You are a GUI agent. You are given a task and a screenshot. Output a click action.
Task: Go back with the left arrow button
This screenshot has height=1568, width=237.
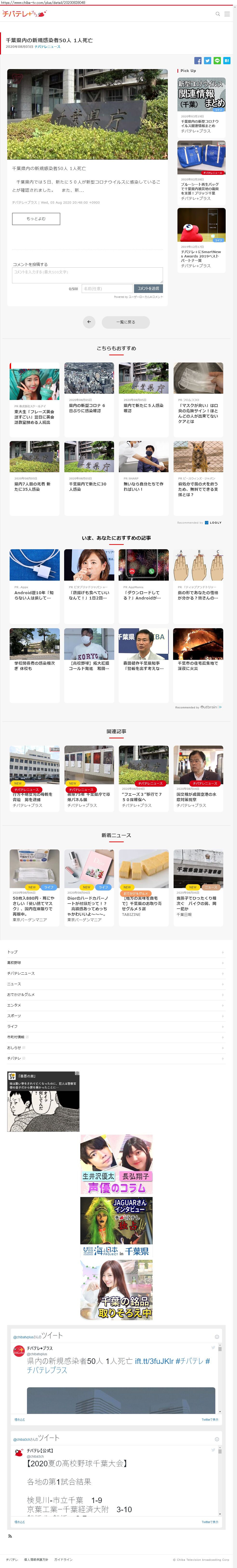pos(89,322)
